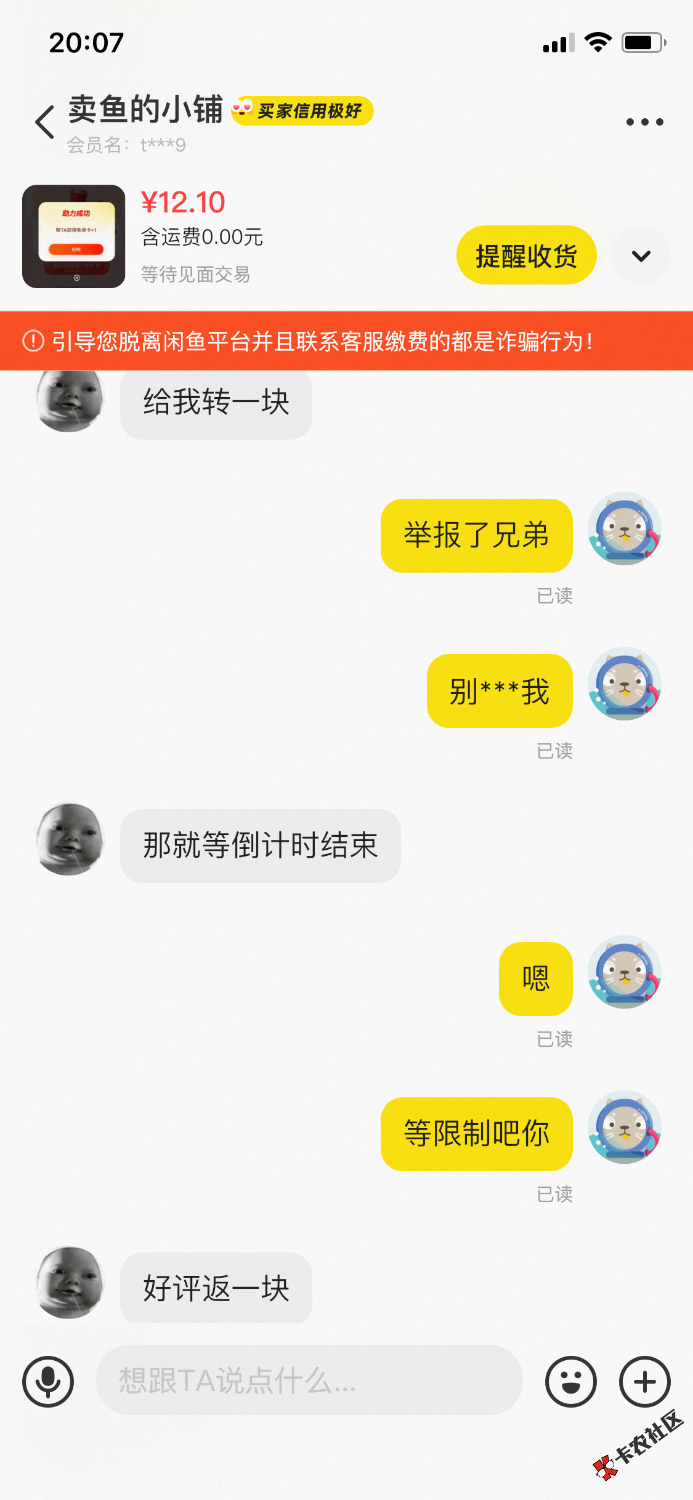
Task: Focus the 想跟TA说点什么 message field
Action: click(x=309, y=1382)
